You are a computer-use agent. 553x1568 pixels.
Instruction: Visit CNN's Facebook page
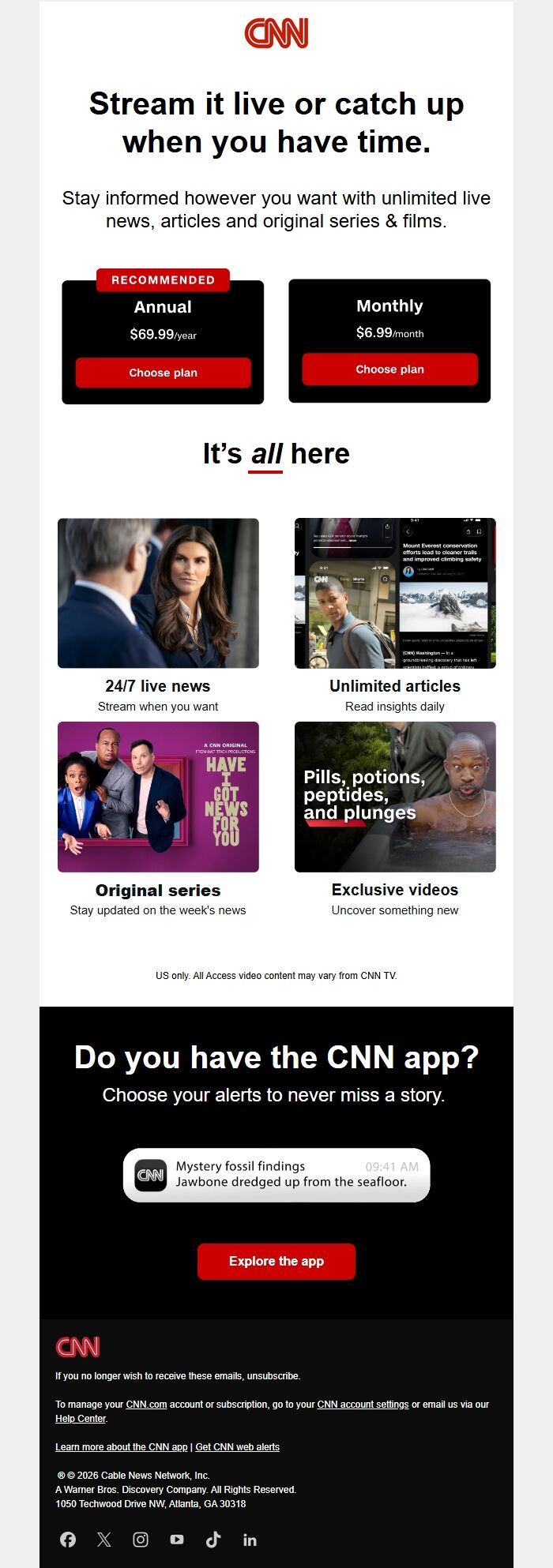click(x=68, y=1540)
